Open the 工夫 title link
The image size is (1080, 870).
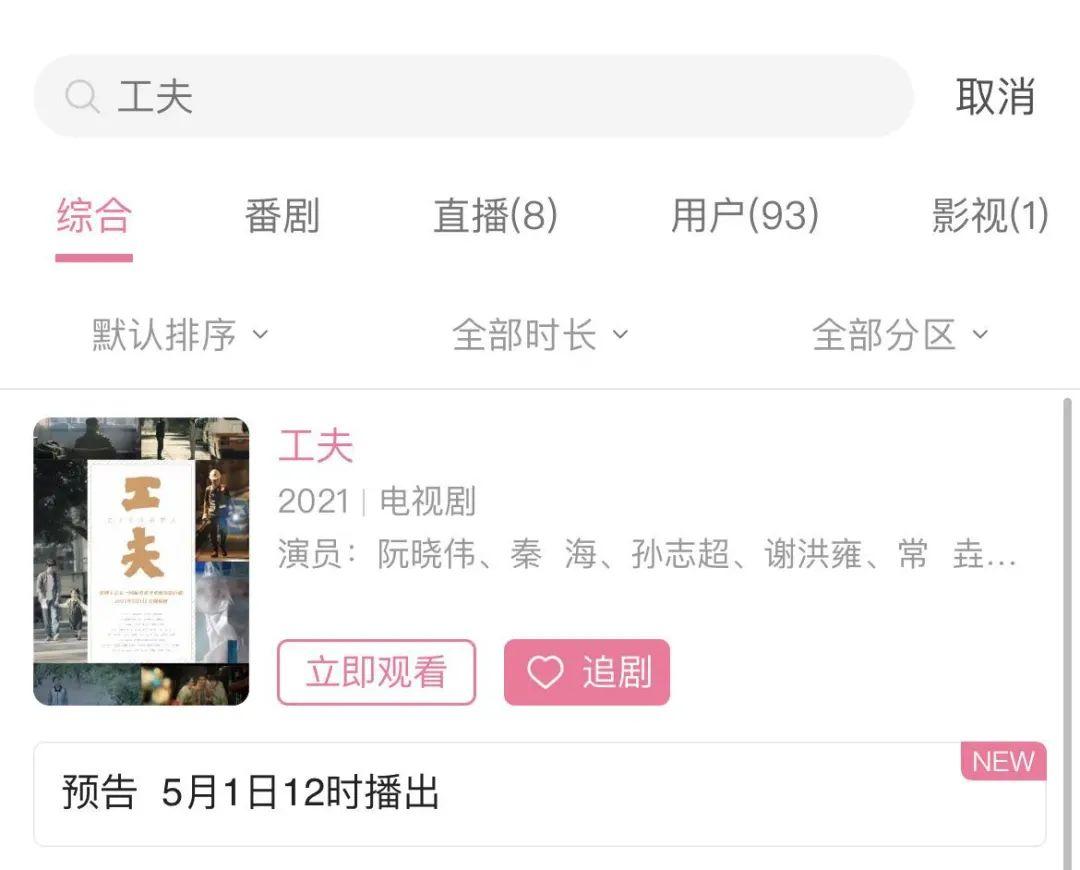[x=316, y=446]
